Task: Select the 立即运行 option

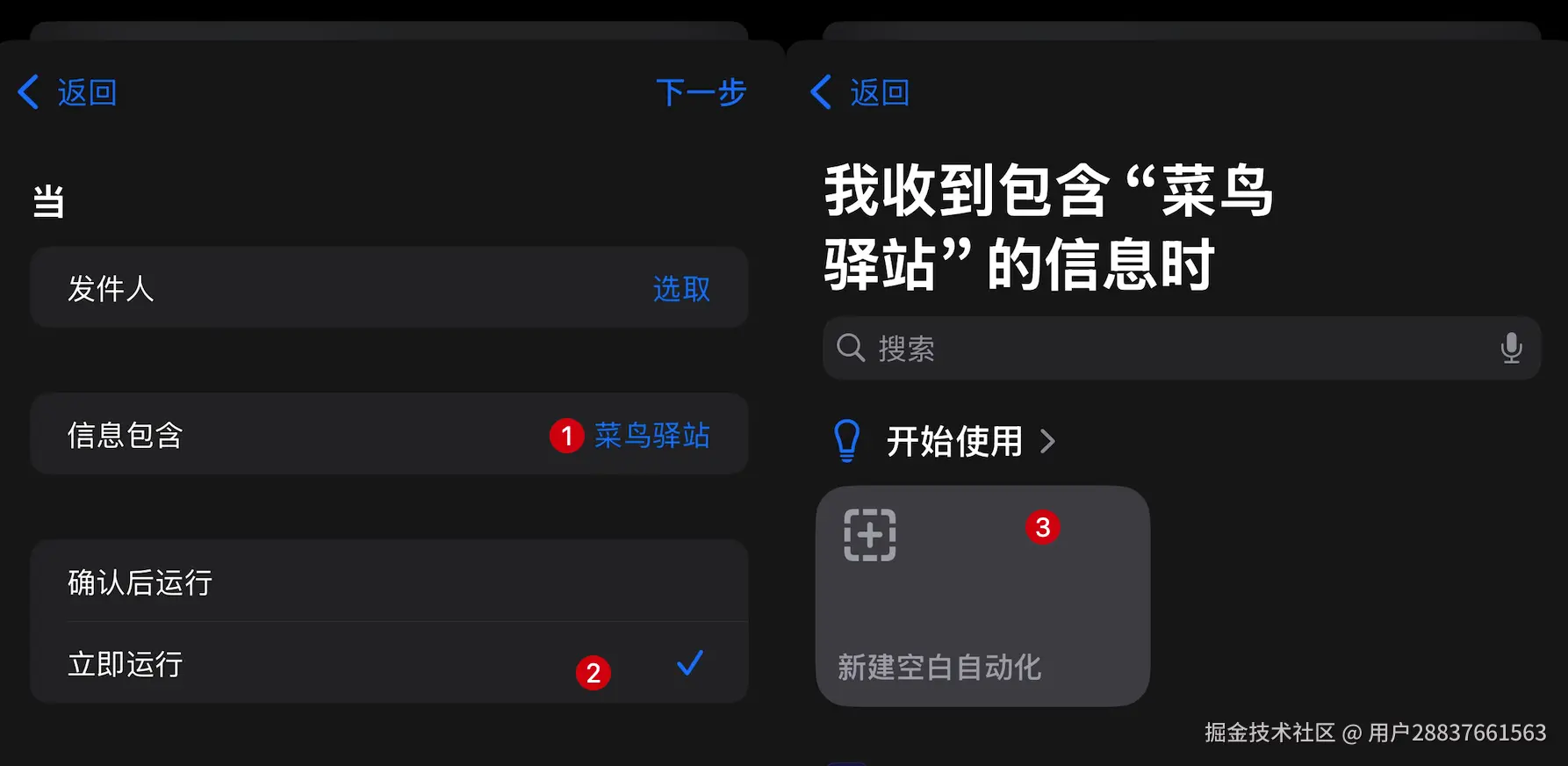Action: click(389, 663)
